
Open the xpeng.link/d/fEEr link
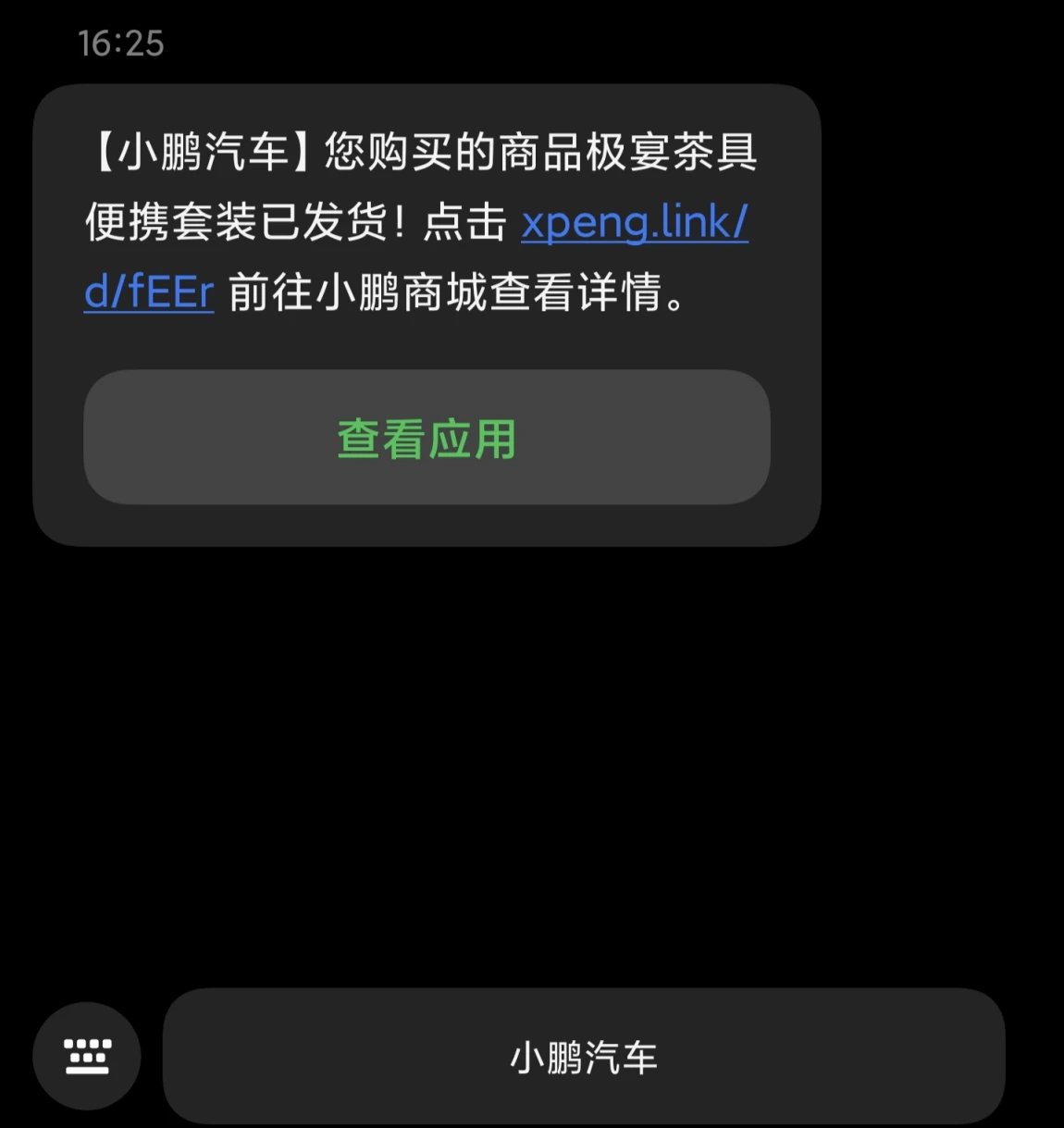click(x=634, y=224)
